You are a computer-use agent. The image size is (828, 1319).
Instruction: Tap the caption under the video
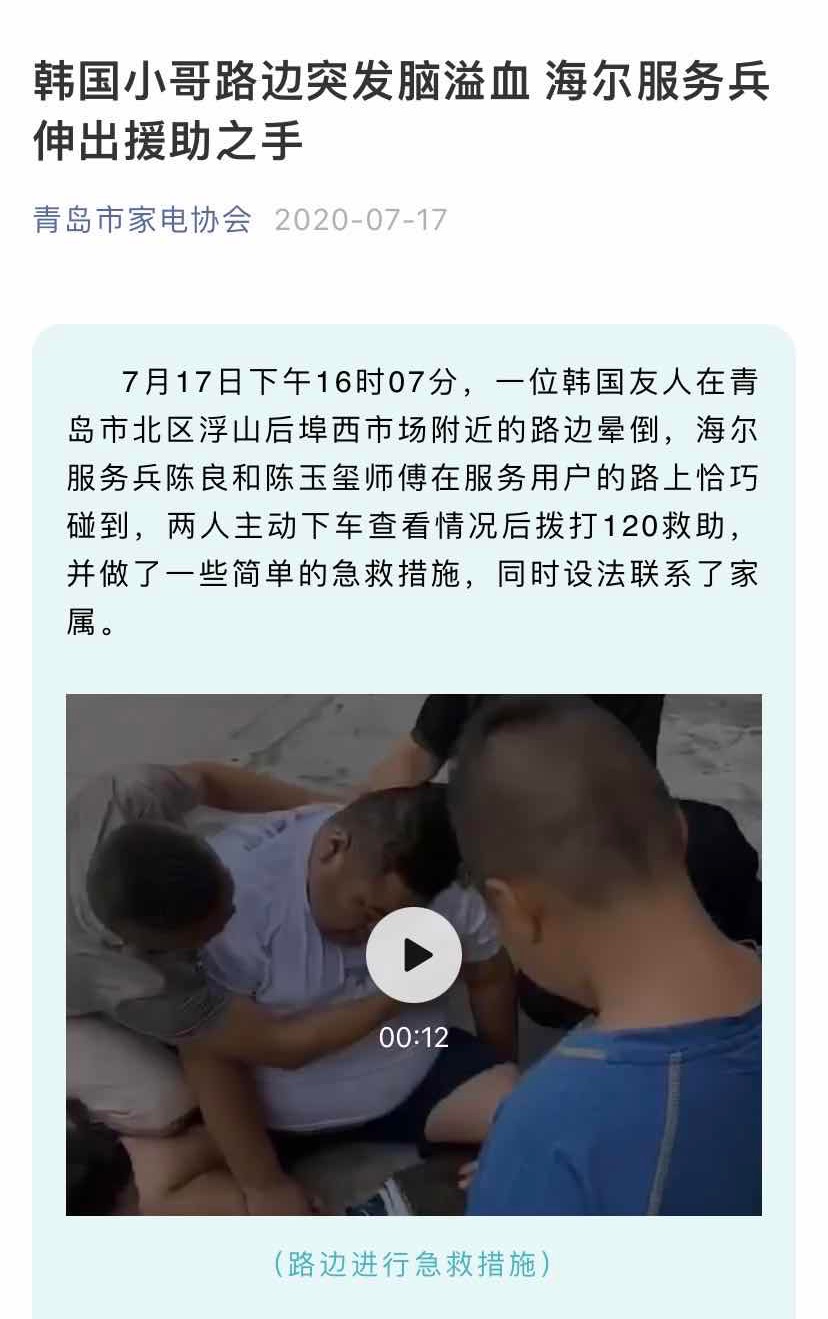click(413, 1266)
